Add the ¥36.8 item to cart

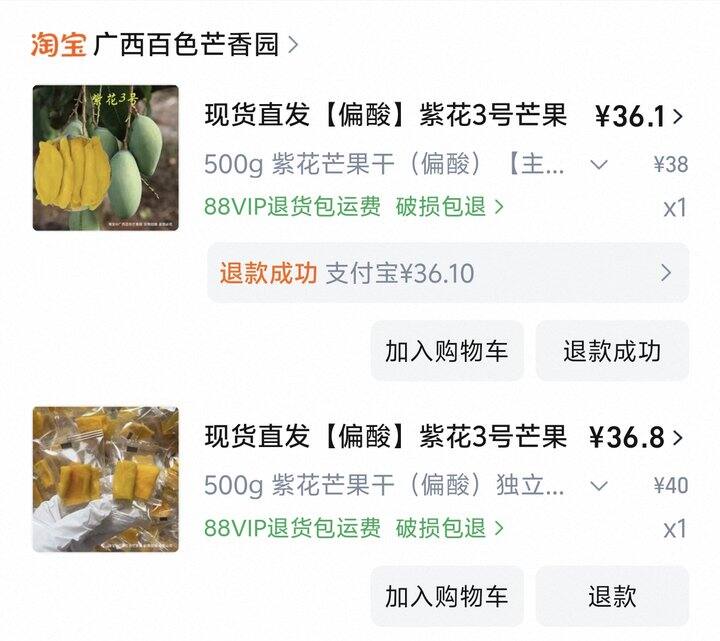(446, 597)
